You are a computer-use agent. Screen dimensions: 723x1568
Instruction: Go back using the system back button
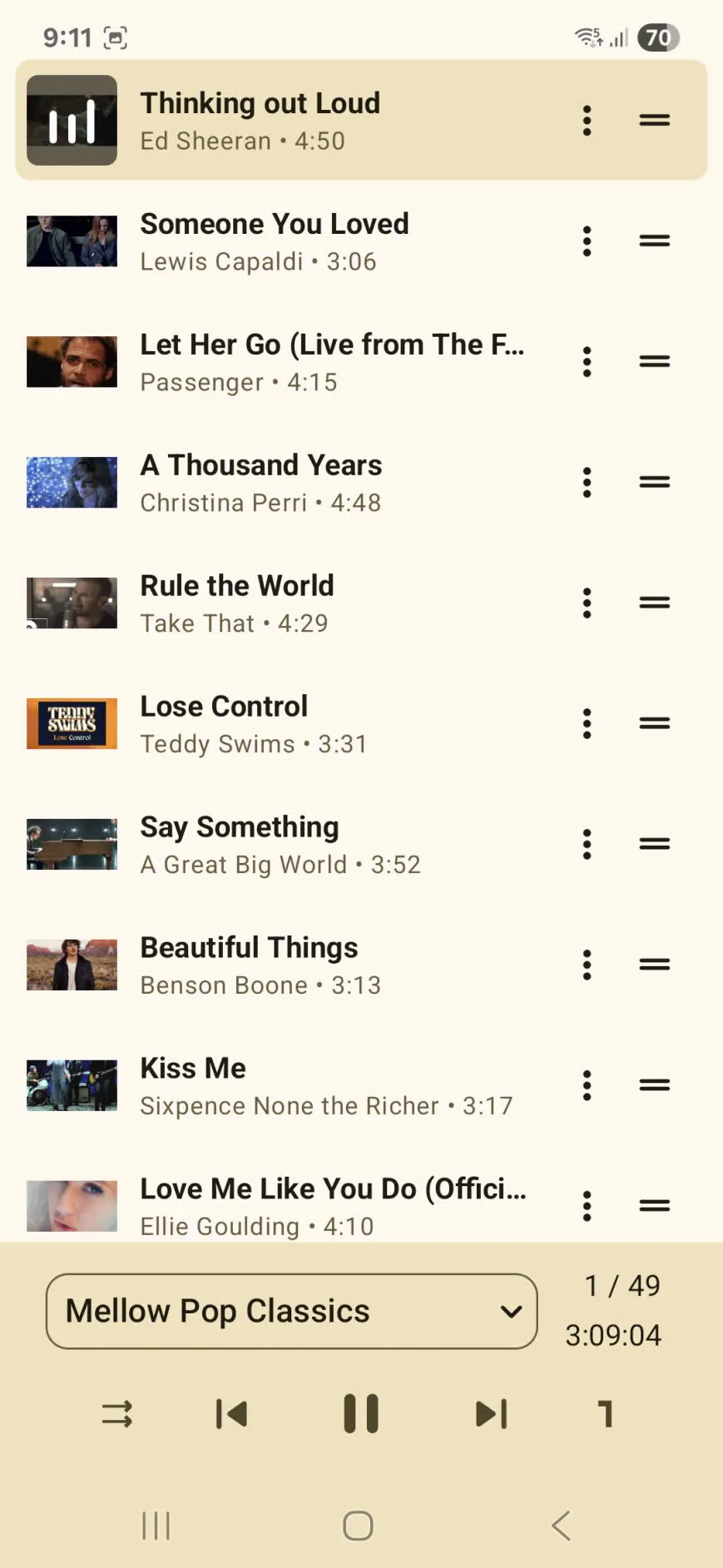pyautogui.click(x=562, y=1526)
